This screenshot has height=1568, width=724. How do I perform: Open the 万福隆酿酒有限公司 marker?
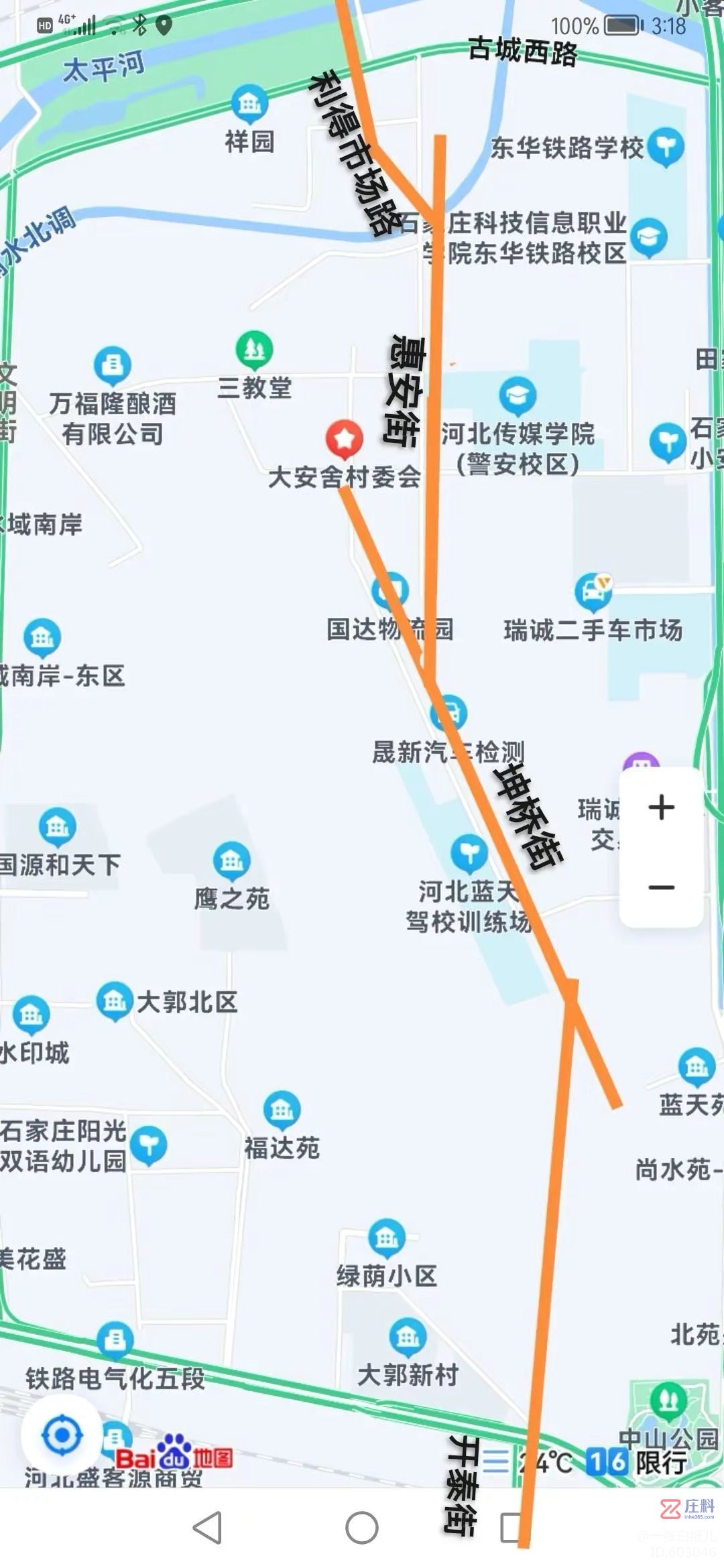[x=112, y=365]
